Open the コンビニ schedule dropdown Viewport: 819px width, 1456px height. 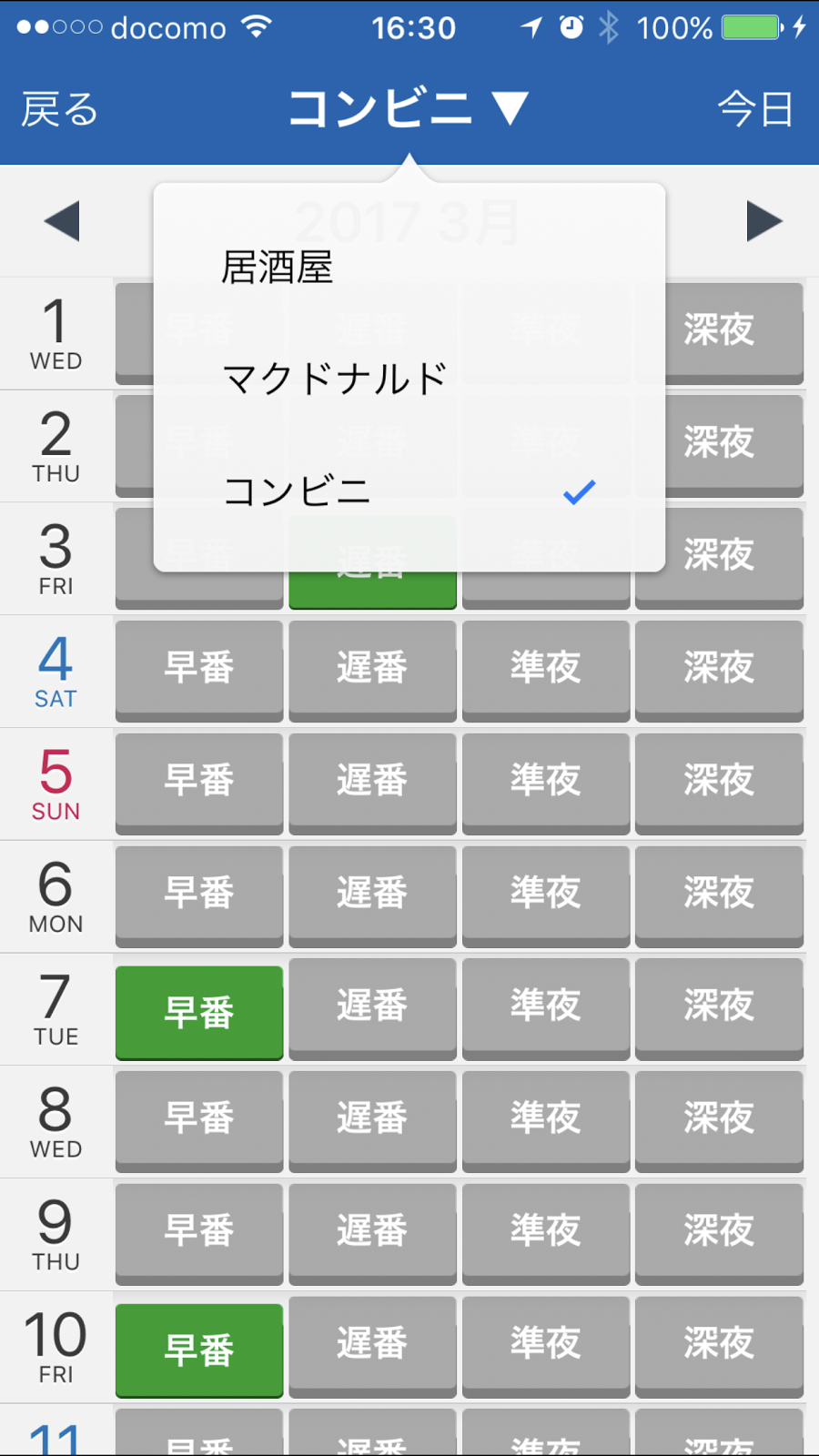pyautogui.click(x=405, y=109)
